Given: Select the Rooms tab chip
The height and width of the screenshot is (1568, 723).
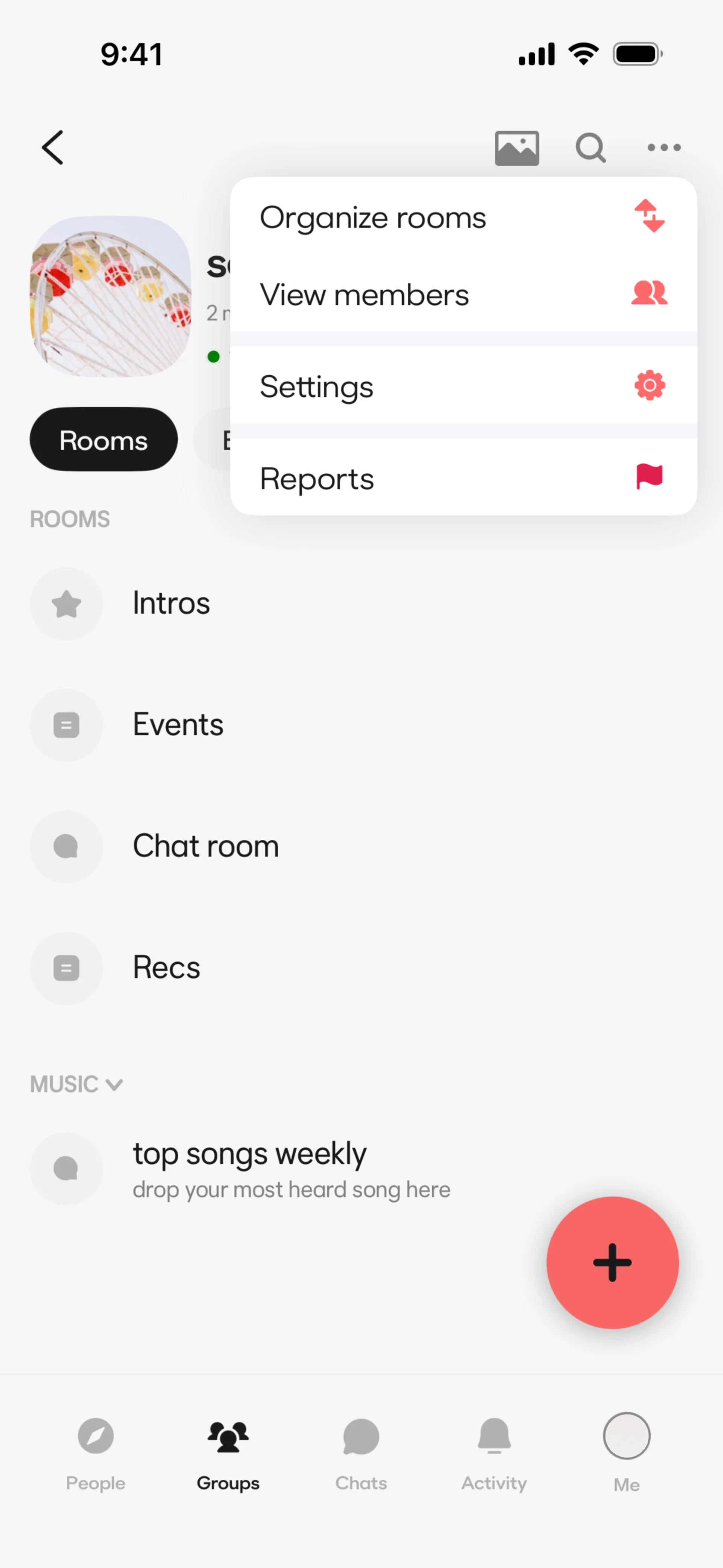Looking at the screenshot, I should [x=104, y=440].
